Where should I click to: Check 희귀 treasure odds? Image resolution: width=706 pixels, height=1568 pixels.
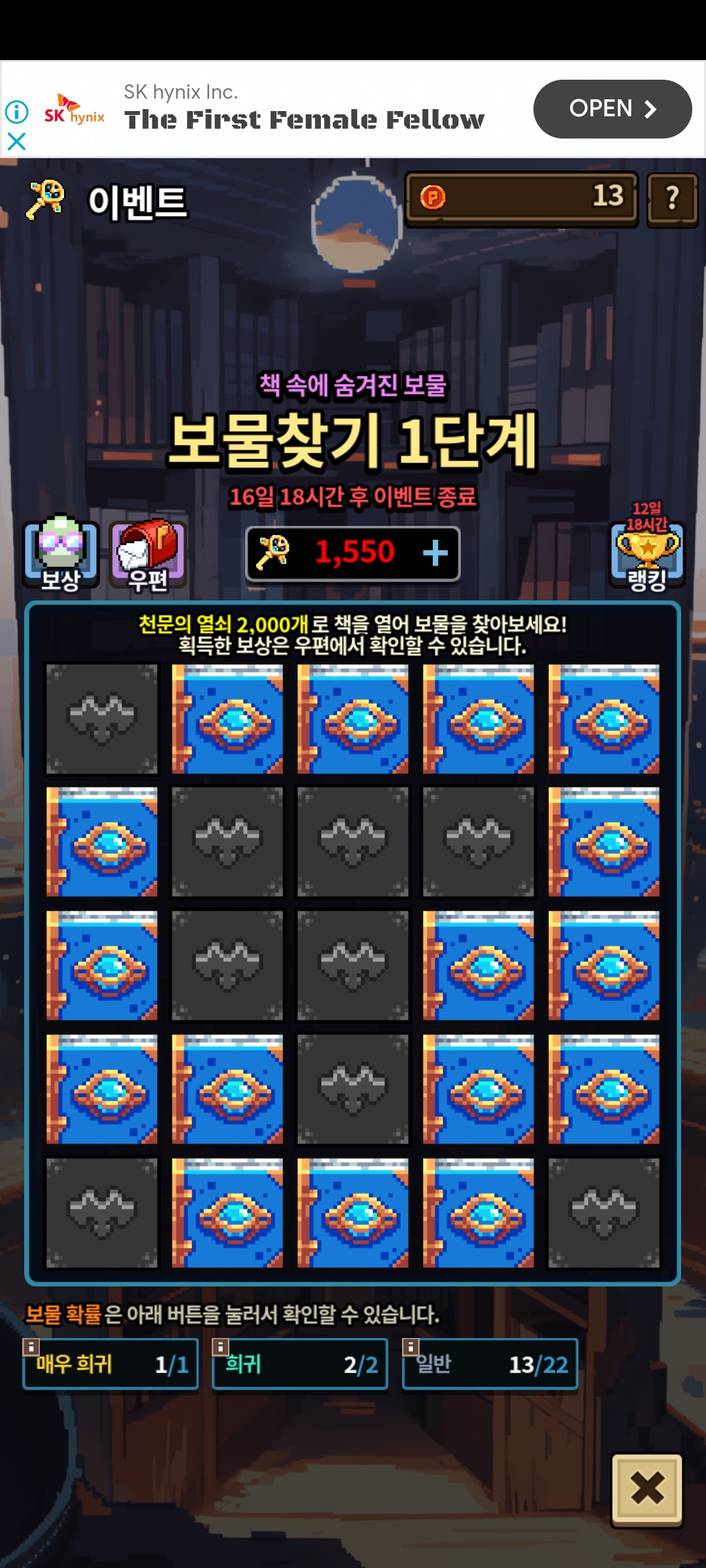(x=300, y=1364)
